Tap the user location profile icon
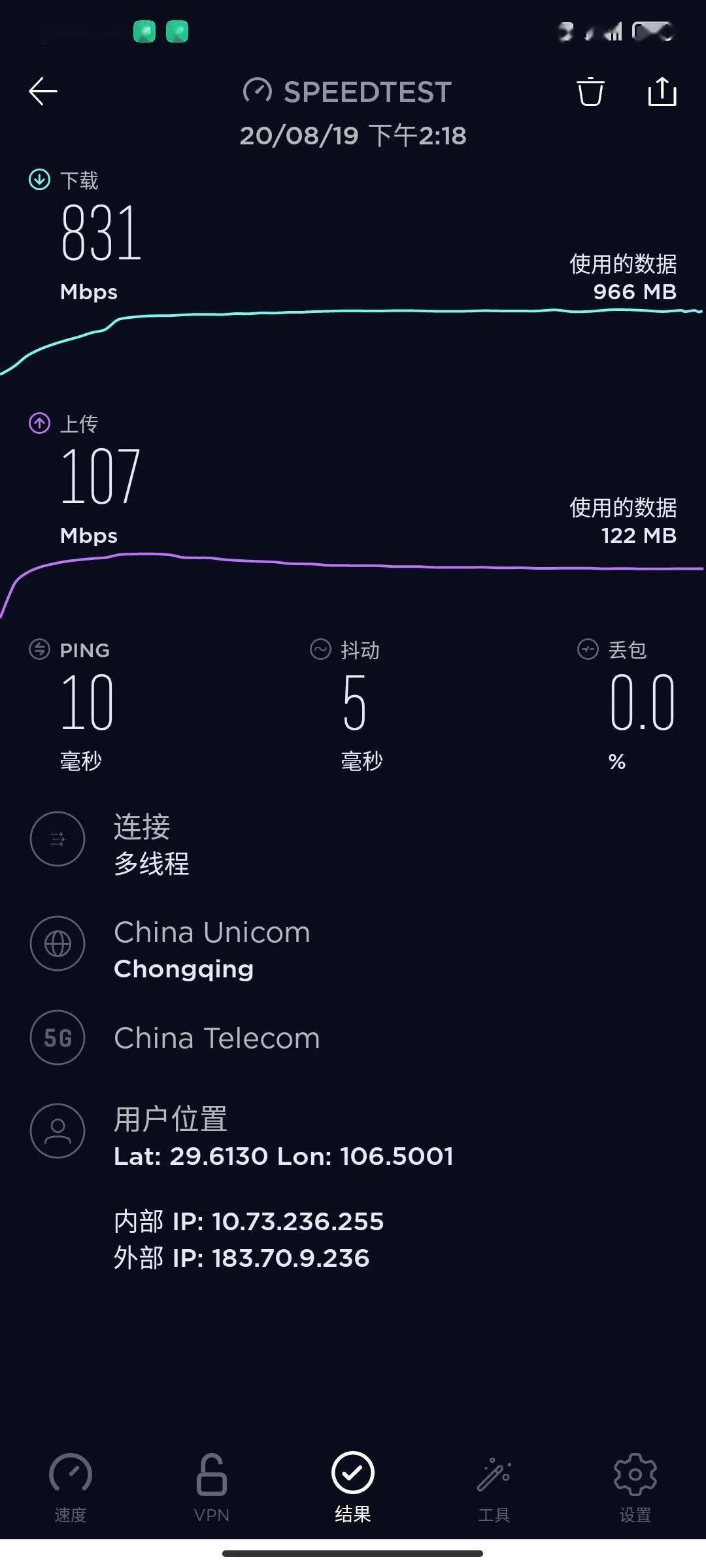 tap(58, 1132)
